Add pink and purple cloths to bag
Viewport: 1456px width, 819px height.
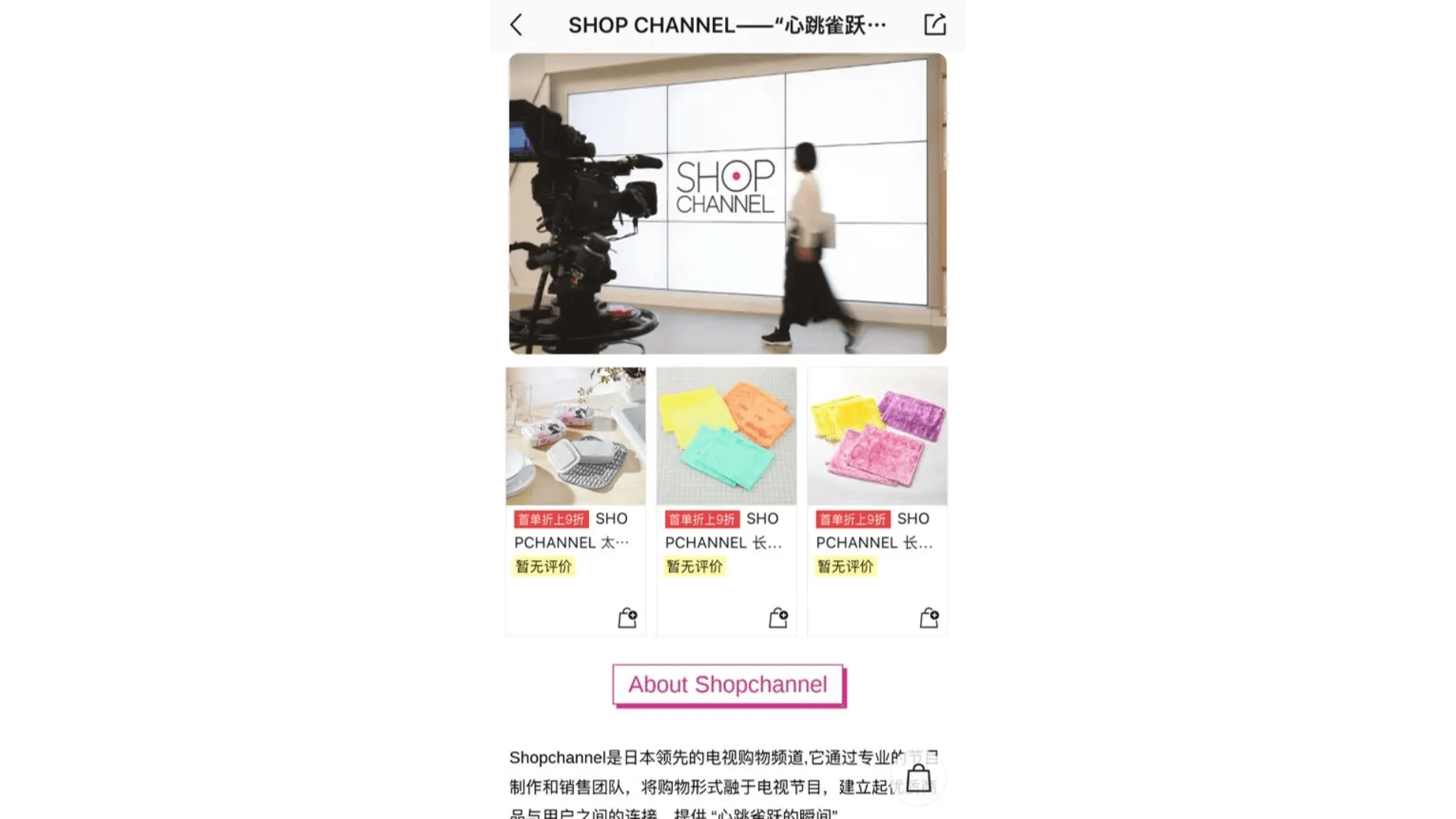929,618
